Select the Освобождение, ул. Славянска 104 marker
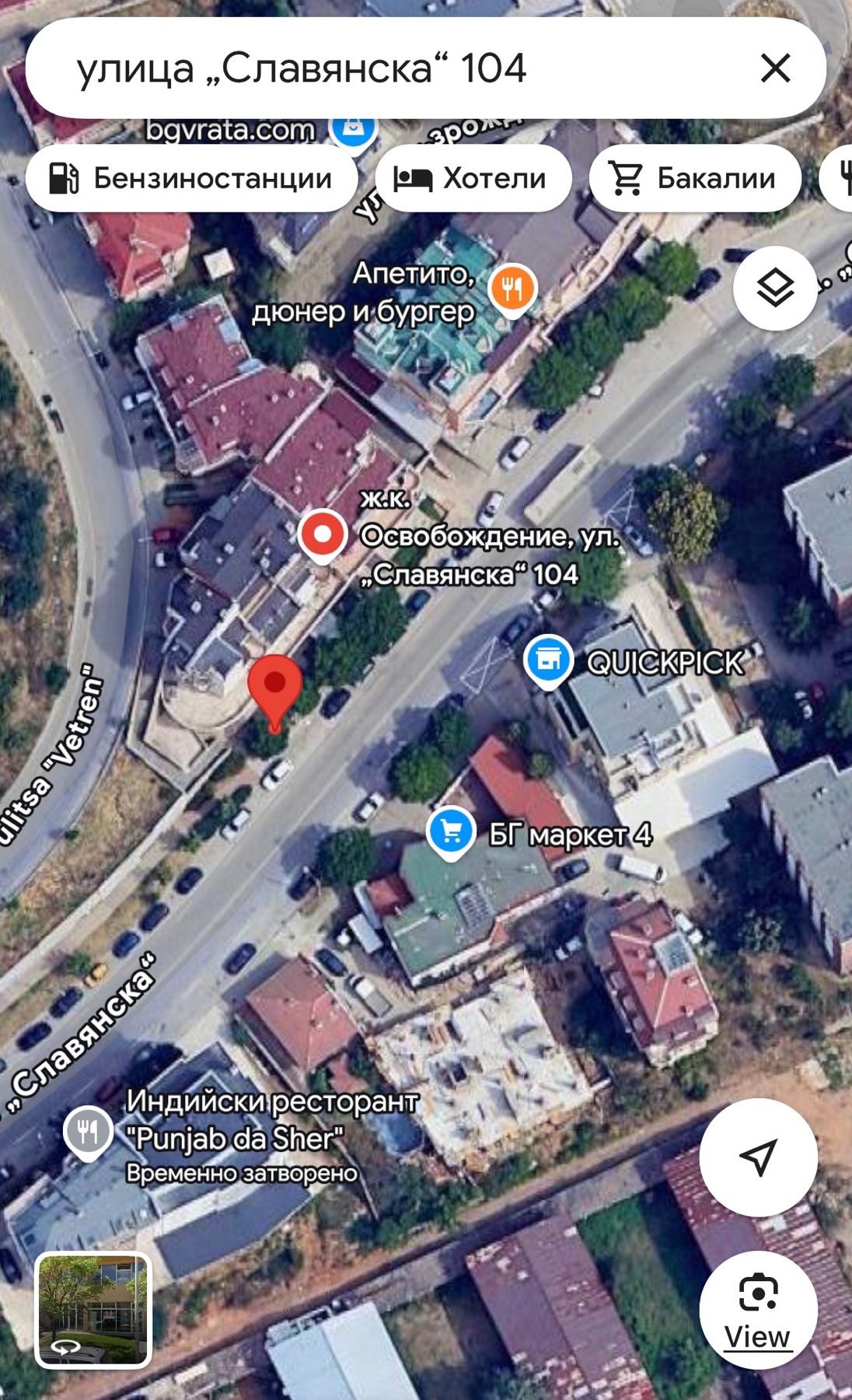Image resolution: width=852 pixels, height=1400 pixels. [324, 534]
